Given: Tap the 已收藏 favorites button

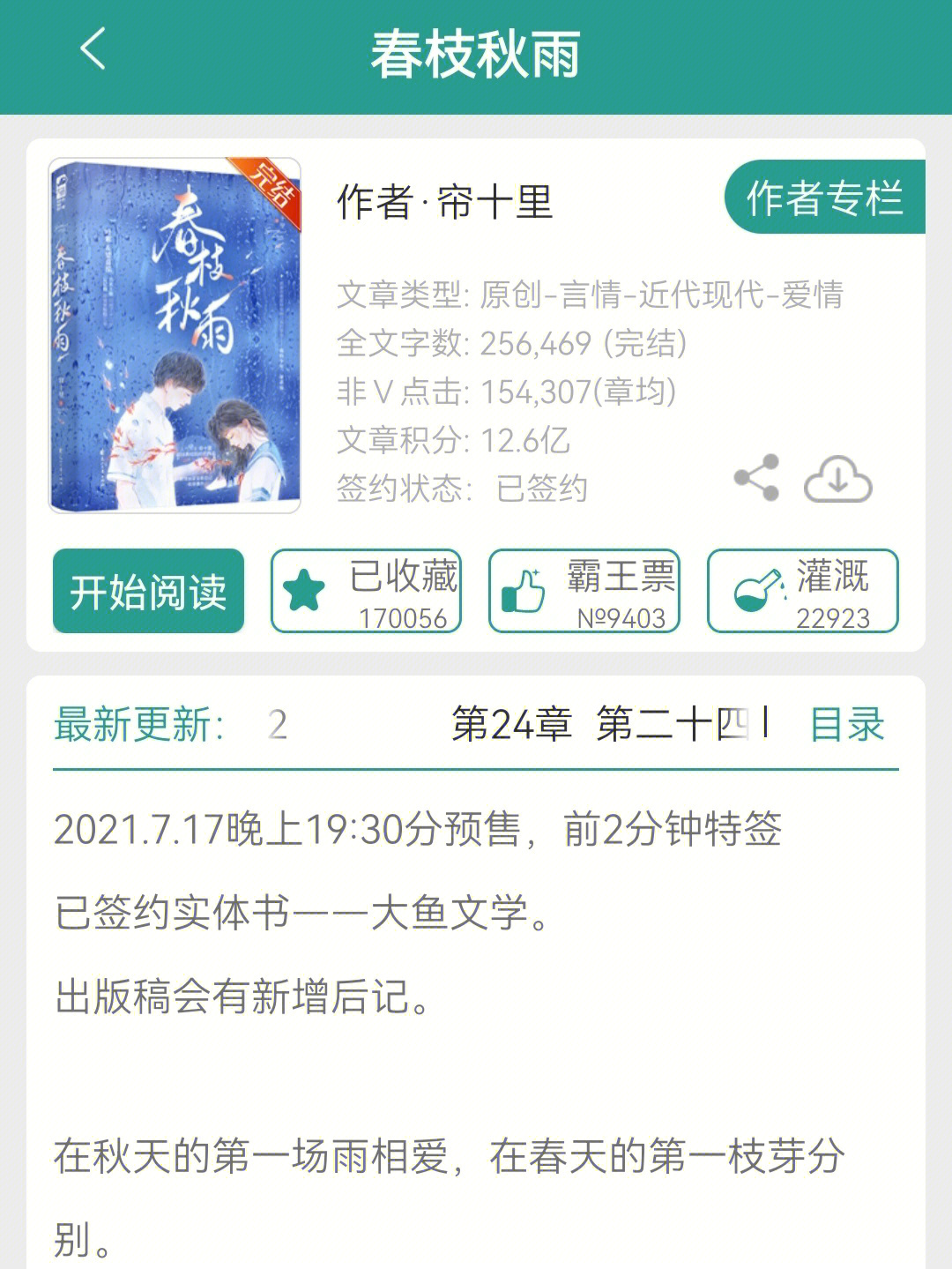Looking at the screenshot, I should (366, 591).
